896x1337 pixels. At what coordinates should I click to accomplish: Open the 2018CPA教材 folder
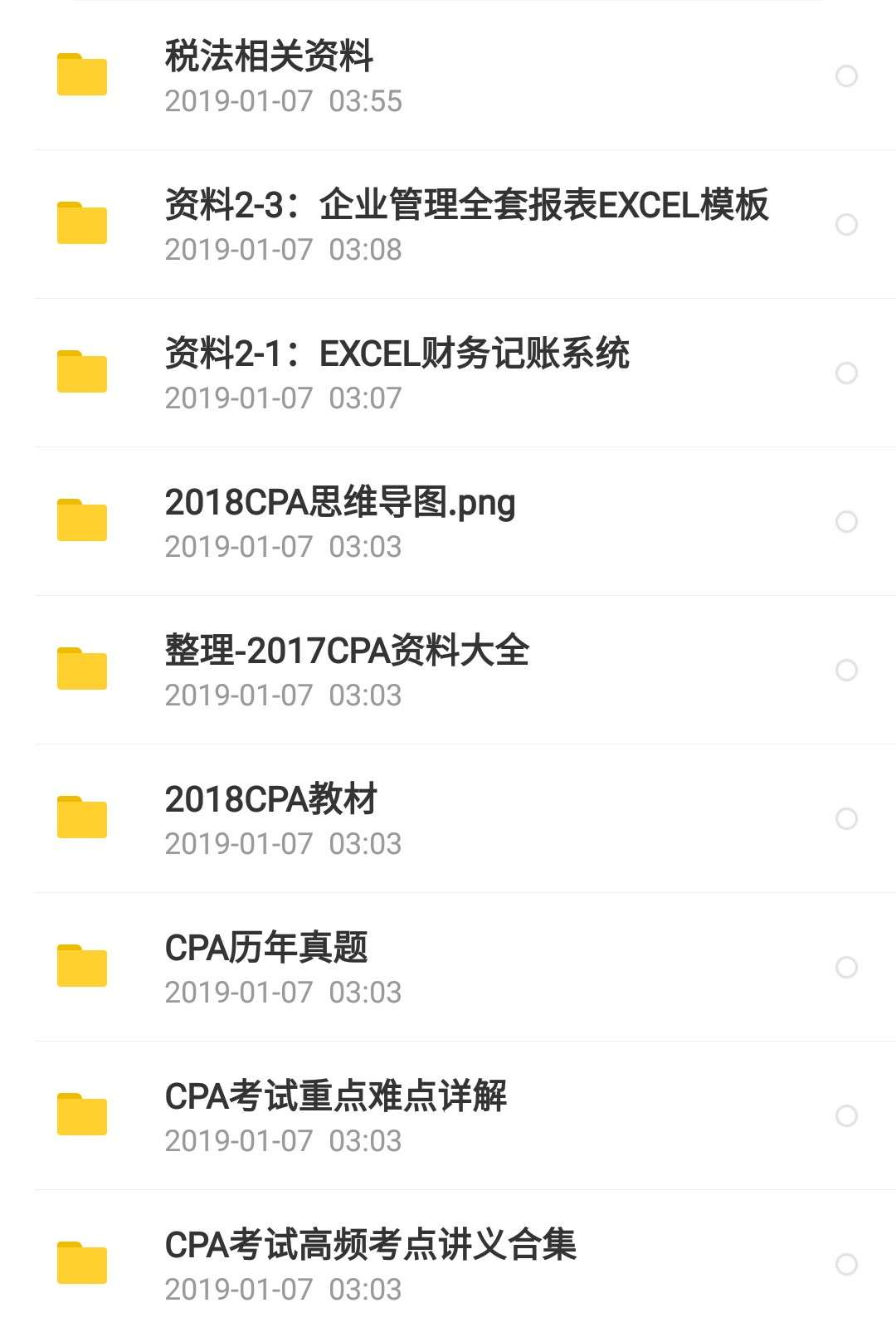[271, 799]
